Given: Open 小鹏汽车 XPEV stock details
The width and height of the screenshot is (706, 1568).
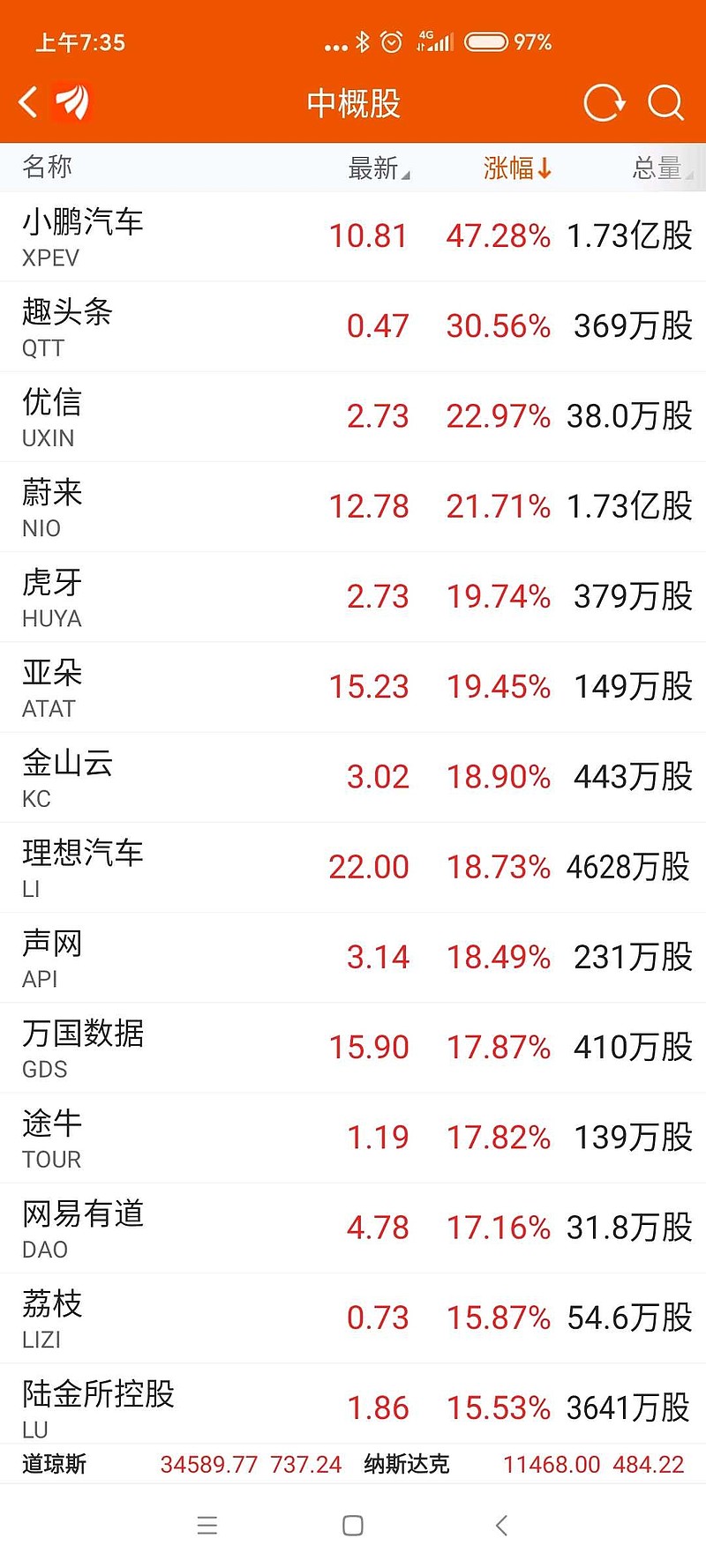Looking at the screenshot, I should point(353,236).
